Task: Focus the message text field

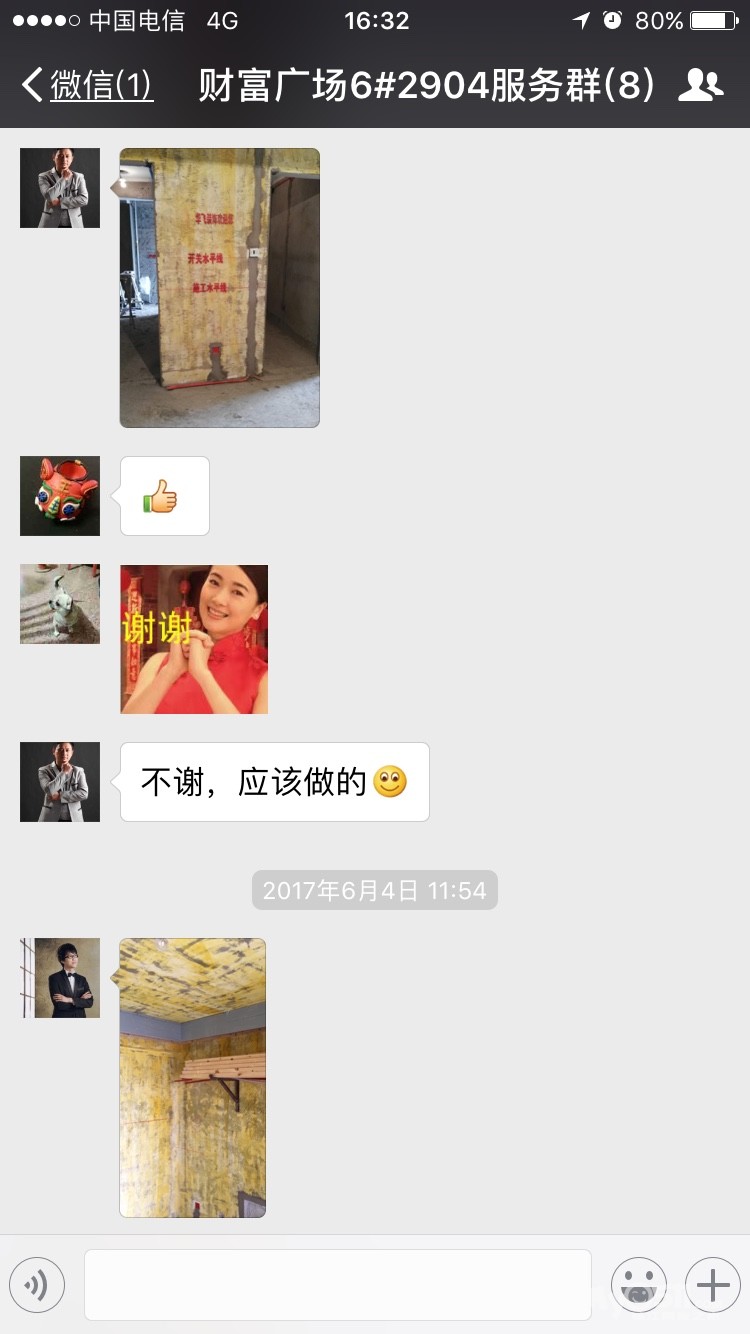Action: 338,1285
